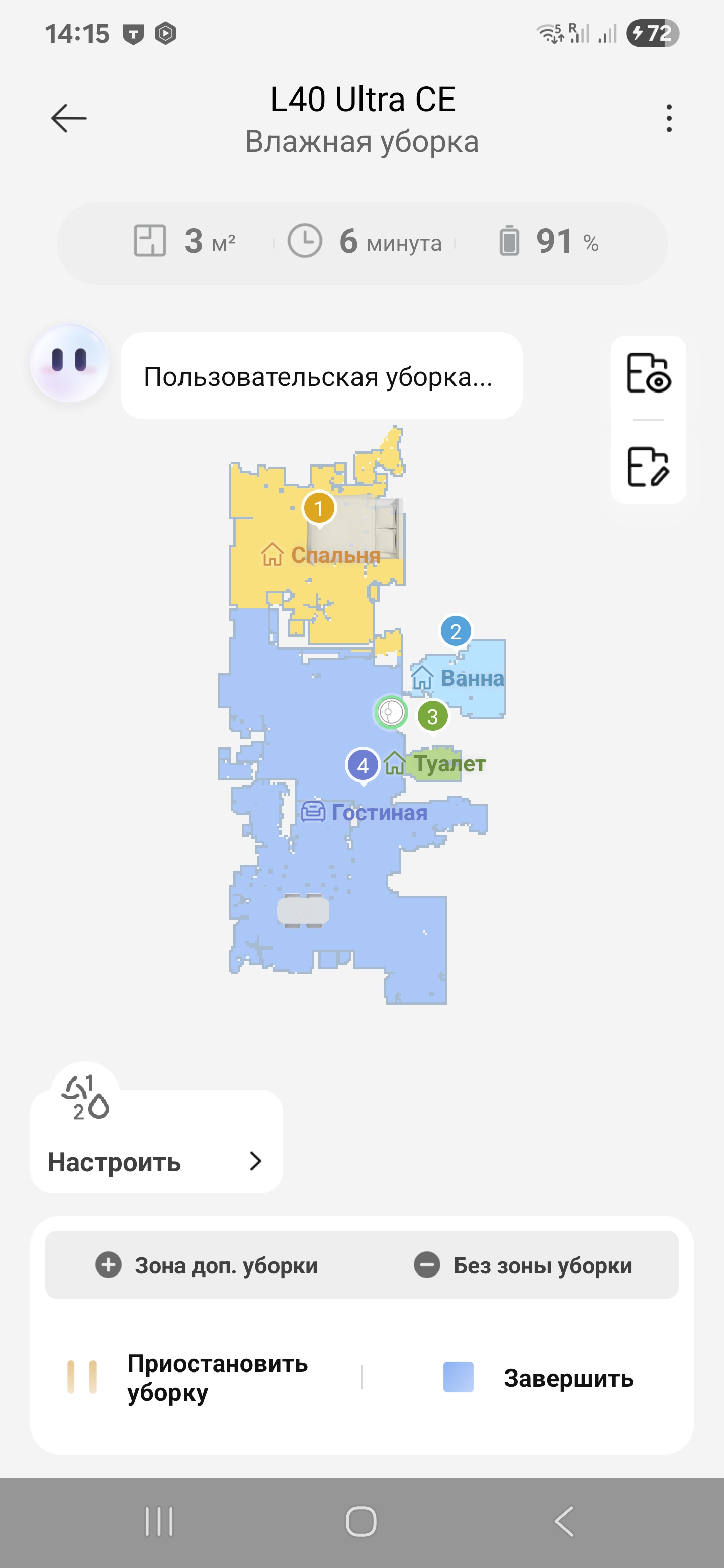Select the Спальня room on the map
The image size is (724, 1568).
[335, 554]
